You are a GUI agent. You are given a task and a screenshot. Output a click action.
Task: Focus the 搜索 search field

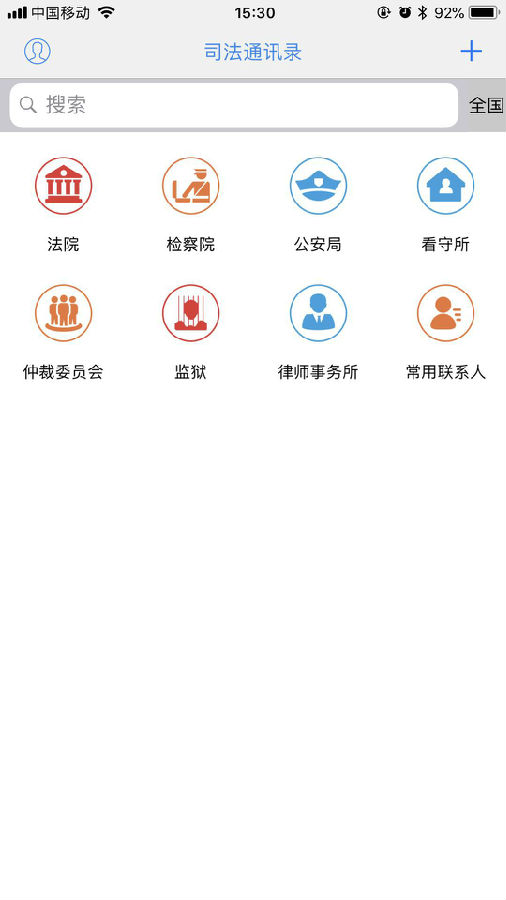click(233, 105)
